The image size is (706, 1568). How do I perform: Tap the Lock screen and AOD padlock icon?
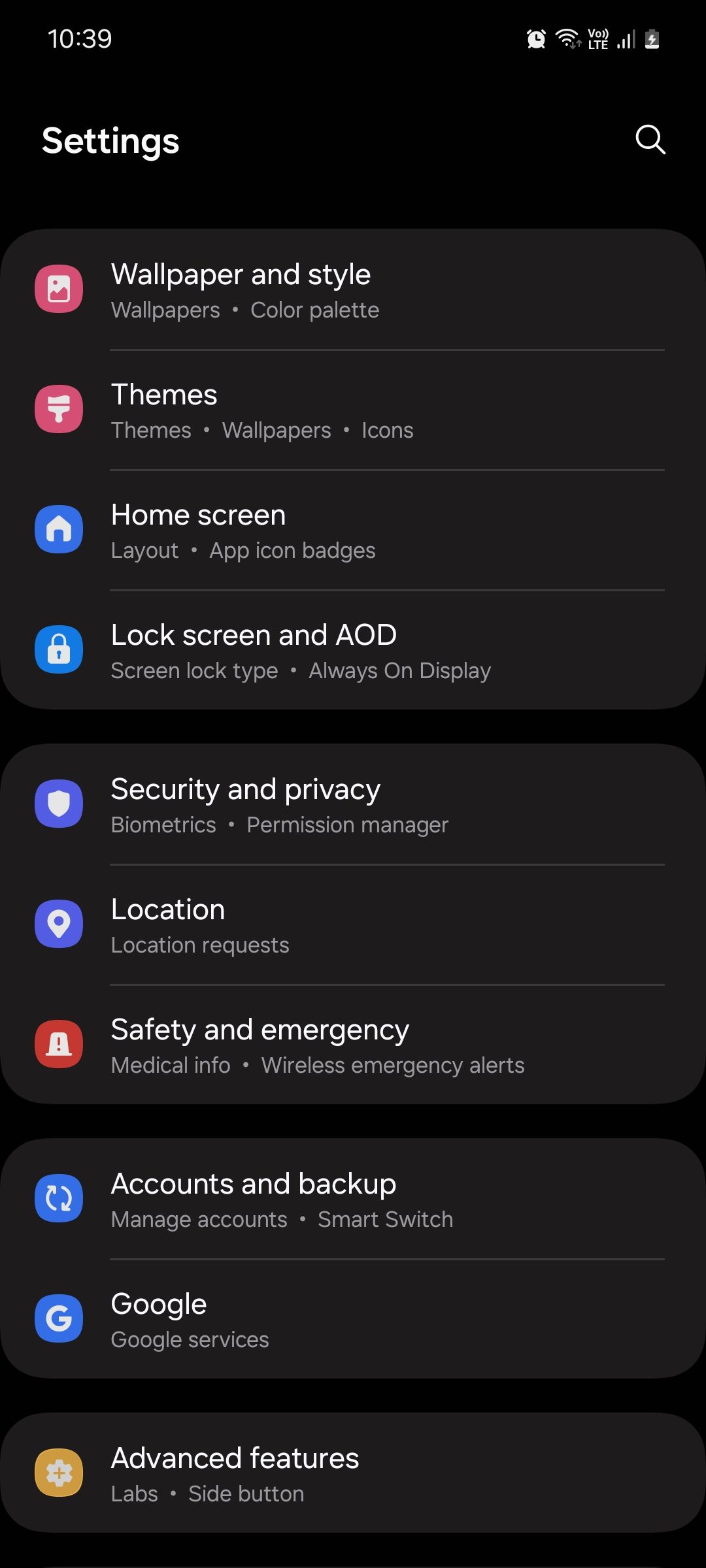pos(59,649)
